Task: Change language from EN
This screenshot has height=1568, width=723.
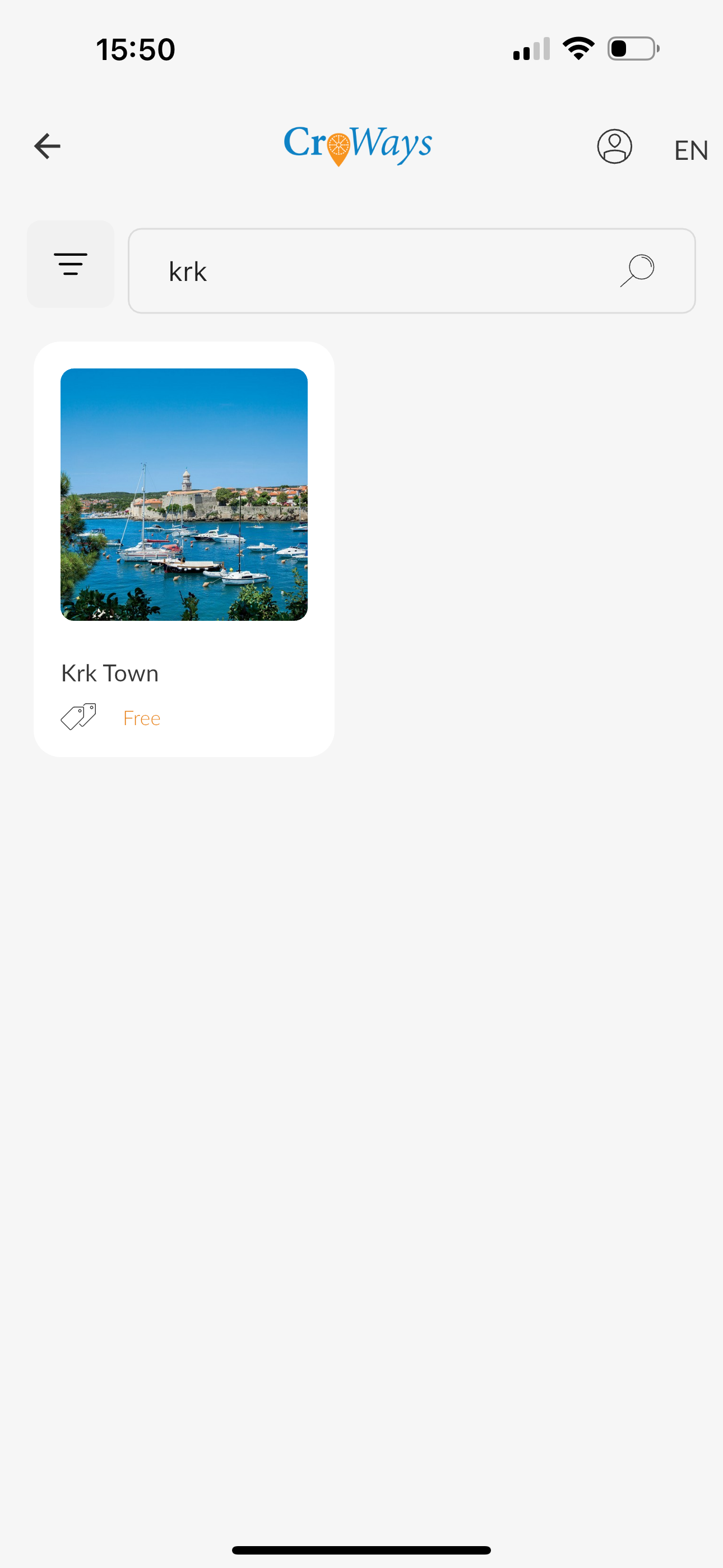Action: pos(690,150)
